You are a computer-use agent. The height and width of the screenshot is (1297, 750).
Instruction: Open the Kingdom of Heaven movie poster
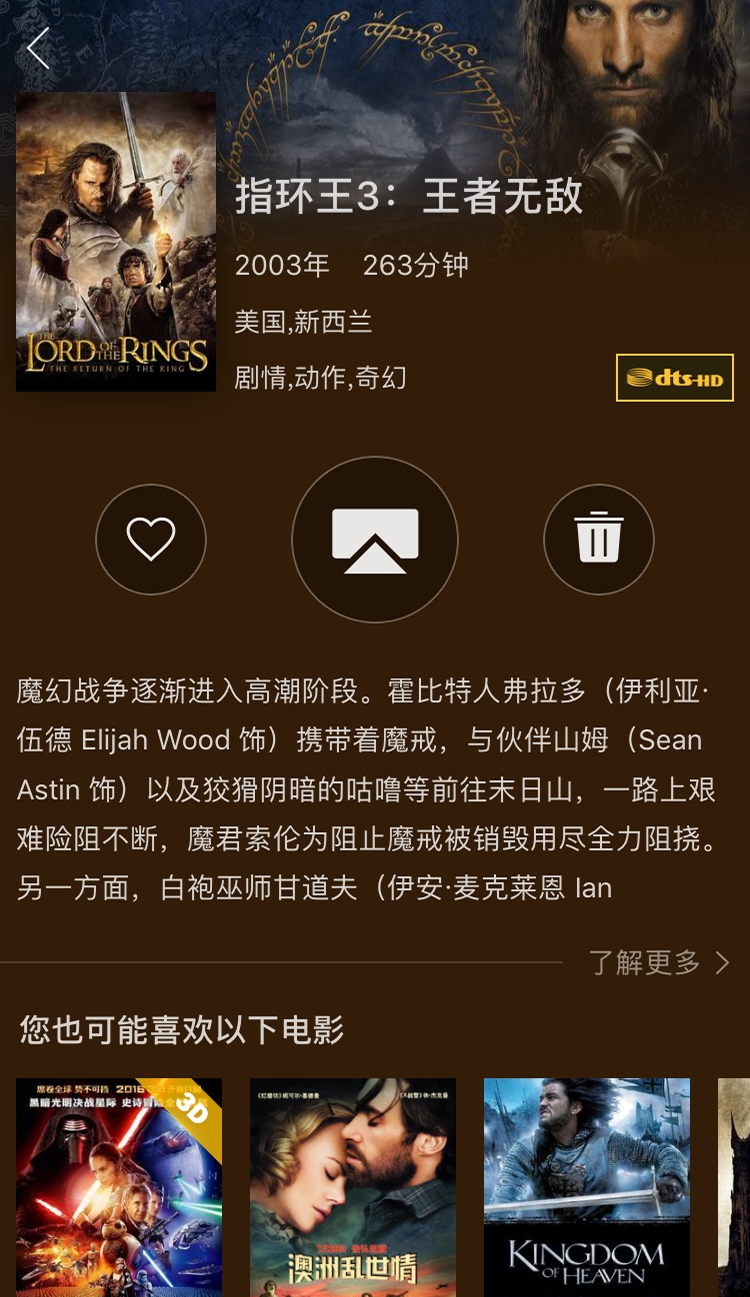click(x=587, y=1187)
